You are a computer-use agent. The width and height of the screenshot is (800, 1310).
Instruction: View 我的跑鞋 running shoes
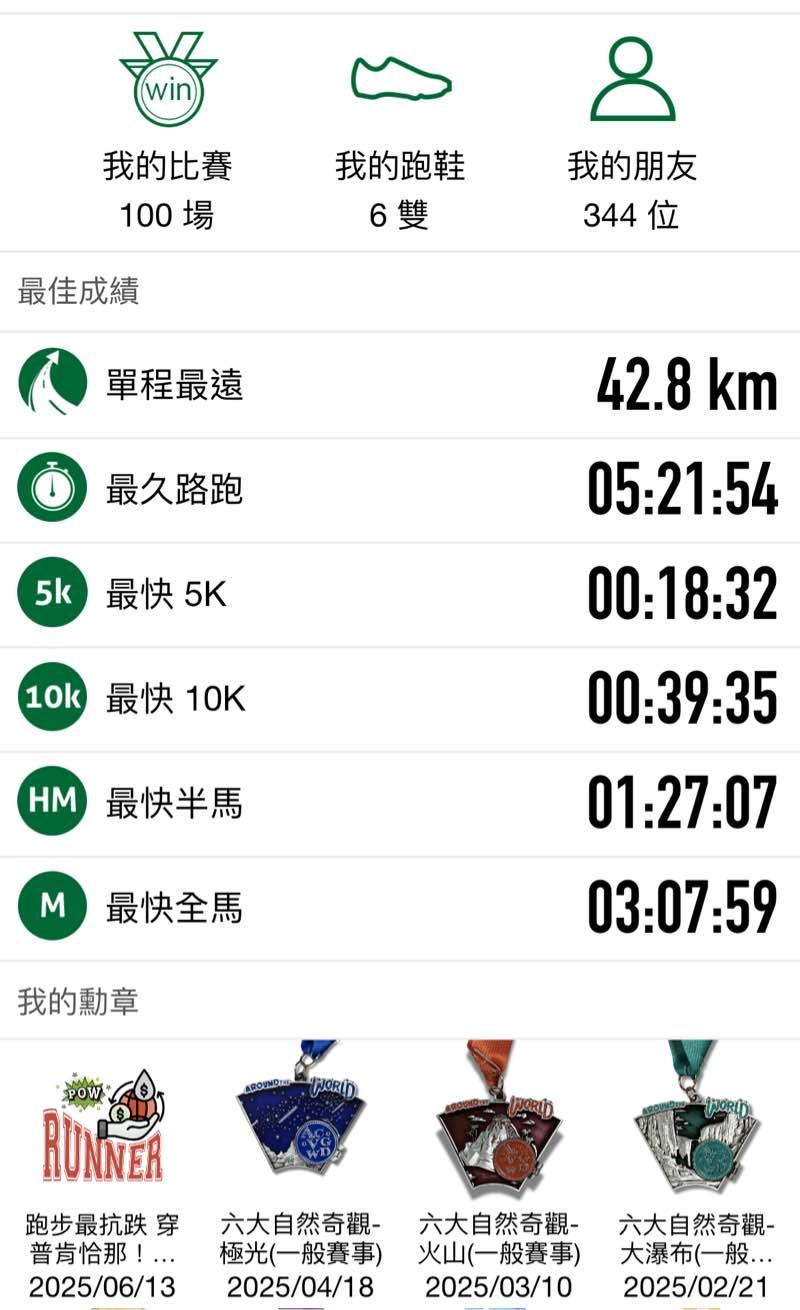[x=400, y=130]
